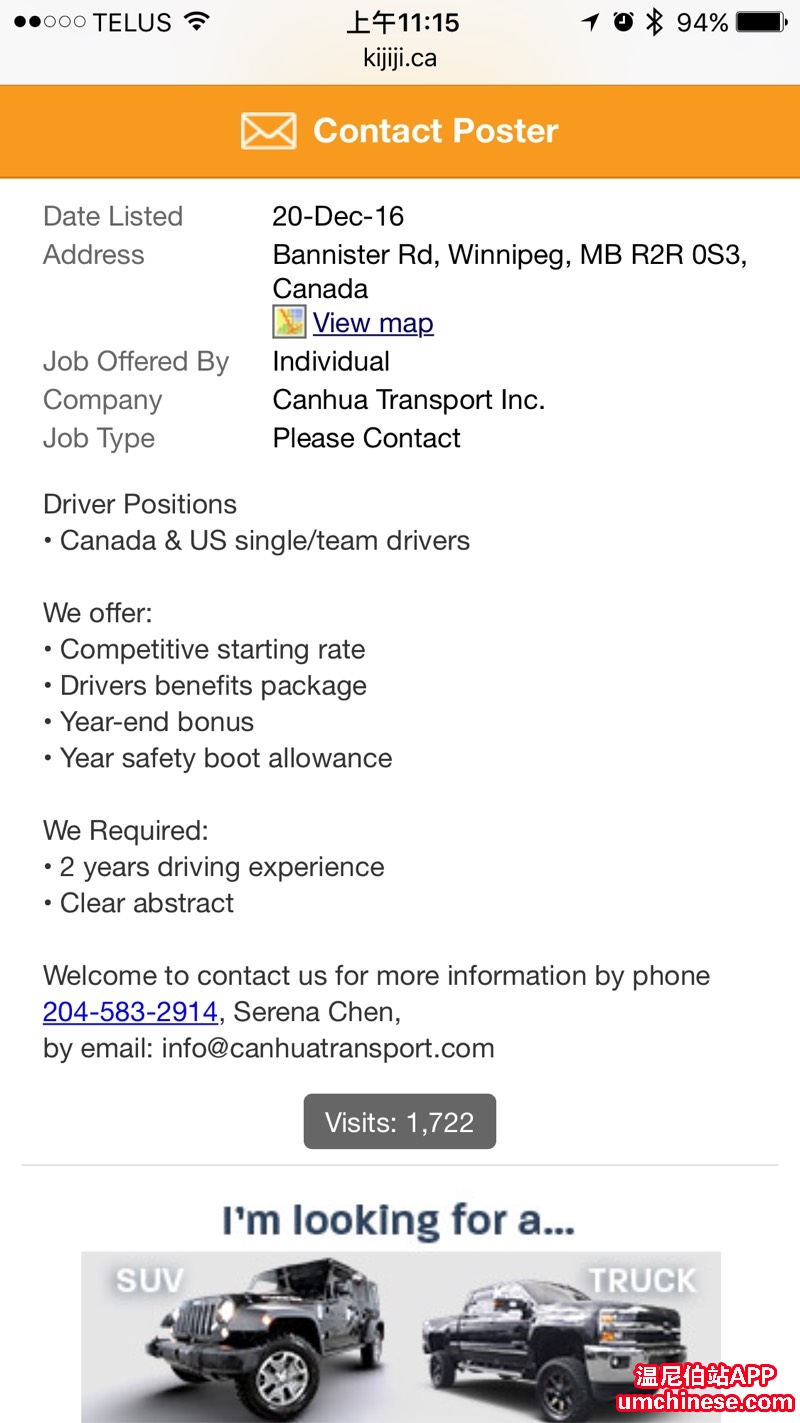Screen dimensions: 800x1423
Task: Tap the Contact Poster button
Action: click(x=400, y=131)
